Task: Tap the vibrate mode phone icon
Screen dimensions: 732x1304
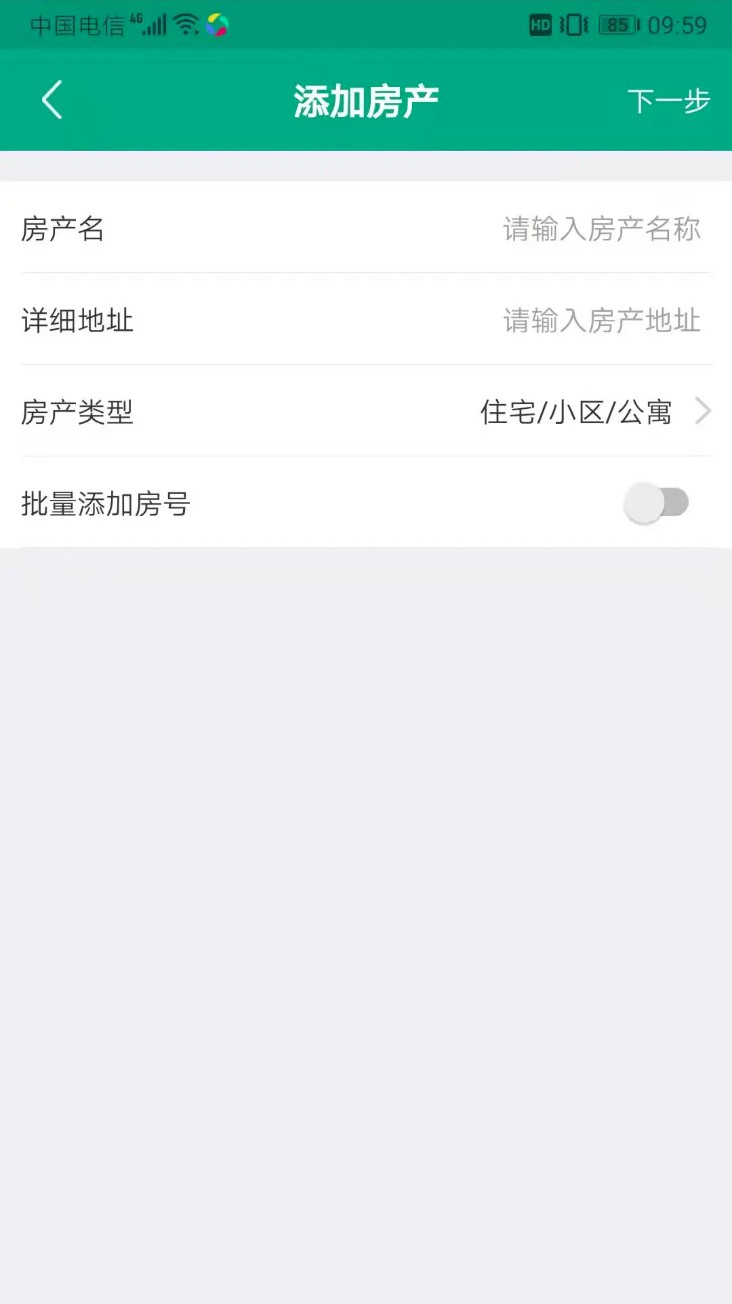Action: [x=572, y=25]
